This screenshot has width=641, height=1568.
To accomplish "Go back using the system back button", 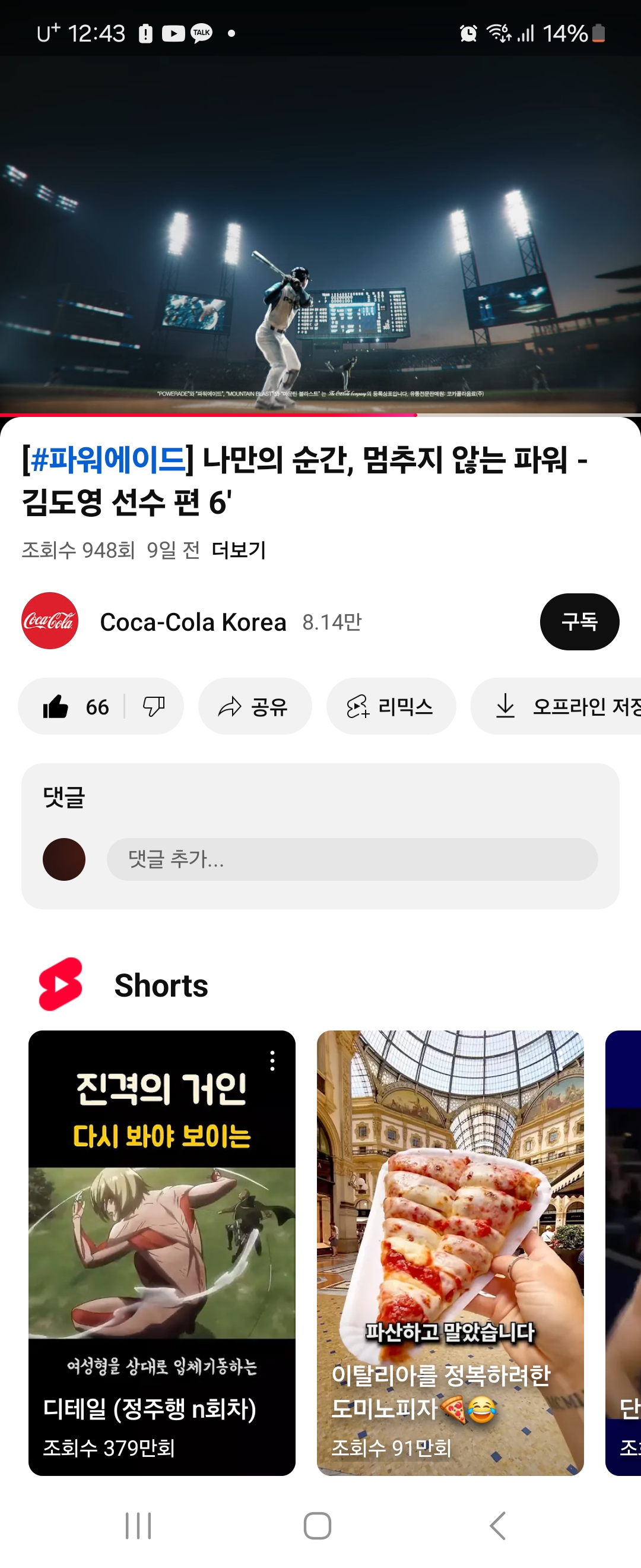I will click(x=497, y=1525).
